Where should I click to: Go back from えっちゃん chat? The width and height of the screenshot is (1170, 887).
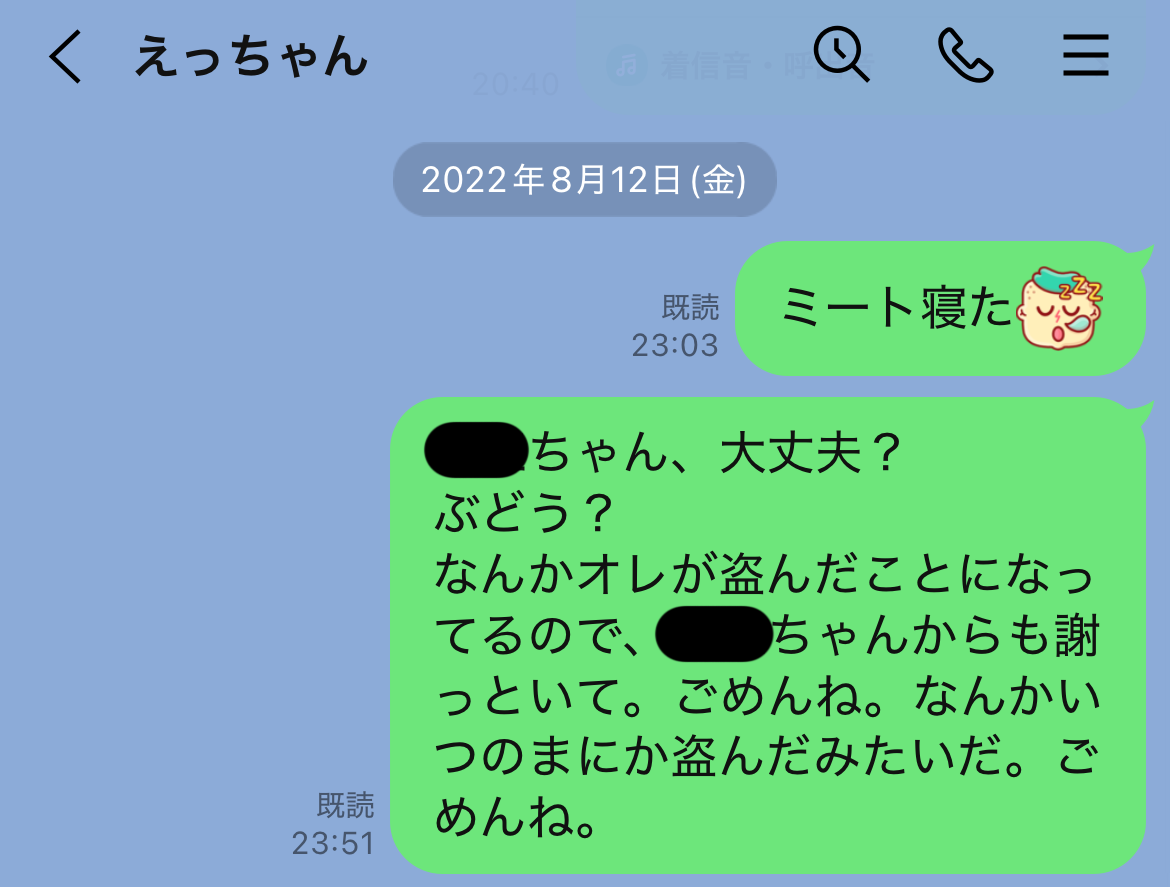(65, 57)
